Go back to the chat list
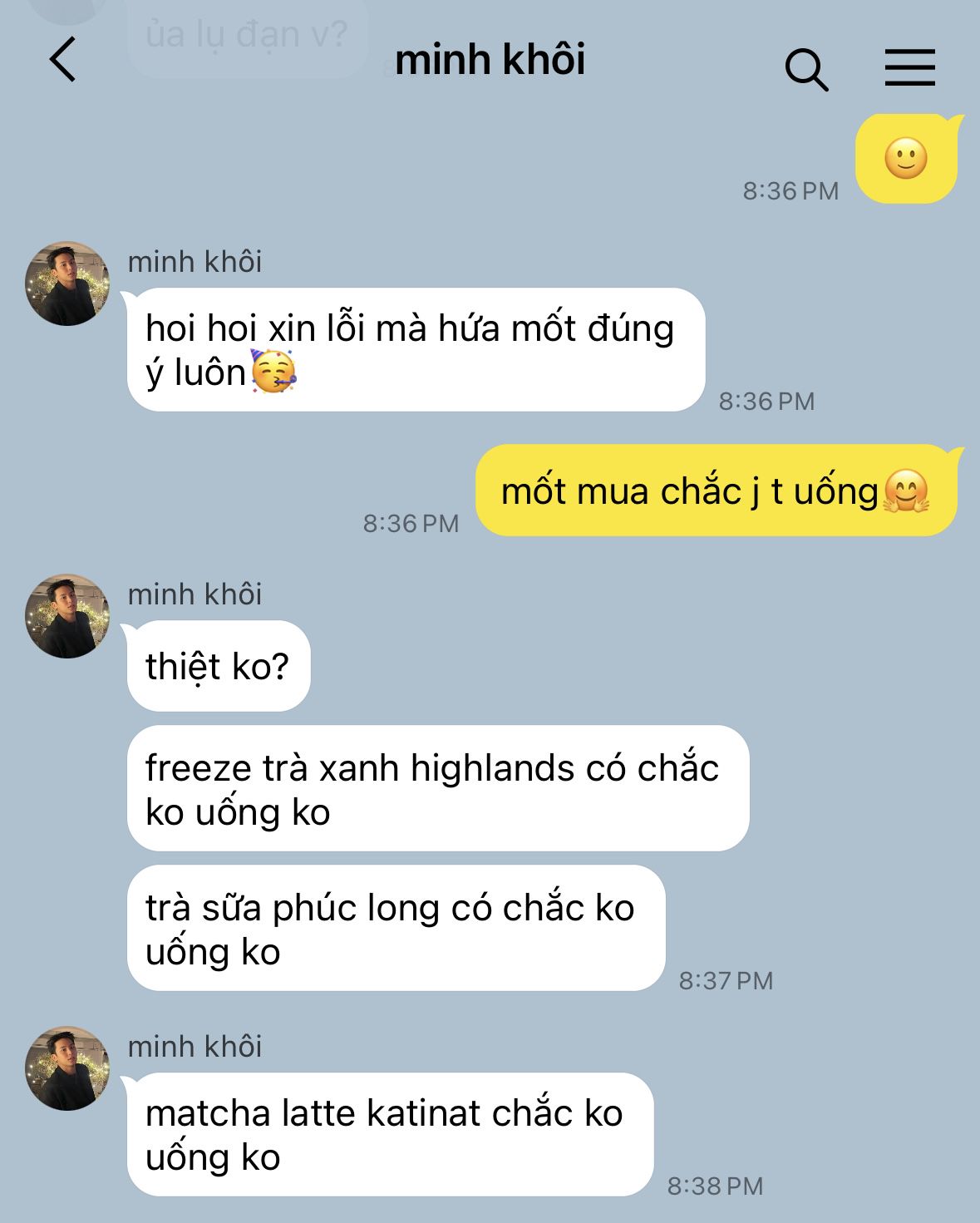 click(63, 60)
